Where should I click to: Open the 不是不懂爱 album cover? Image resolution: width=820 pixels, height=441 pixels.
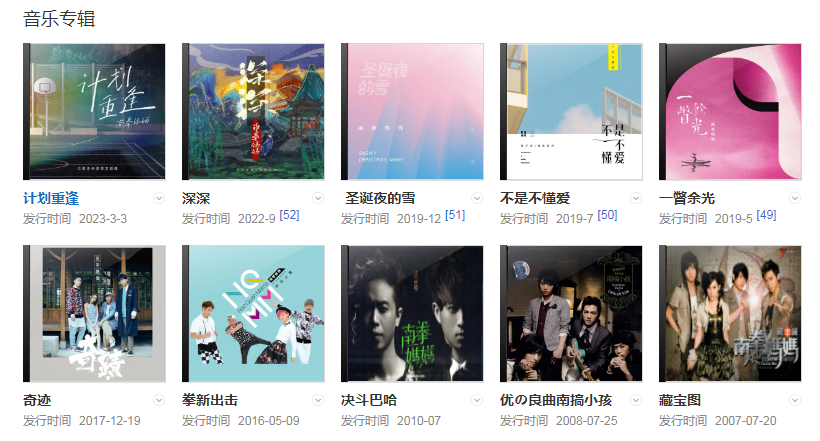click(x=571, y=111)
